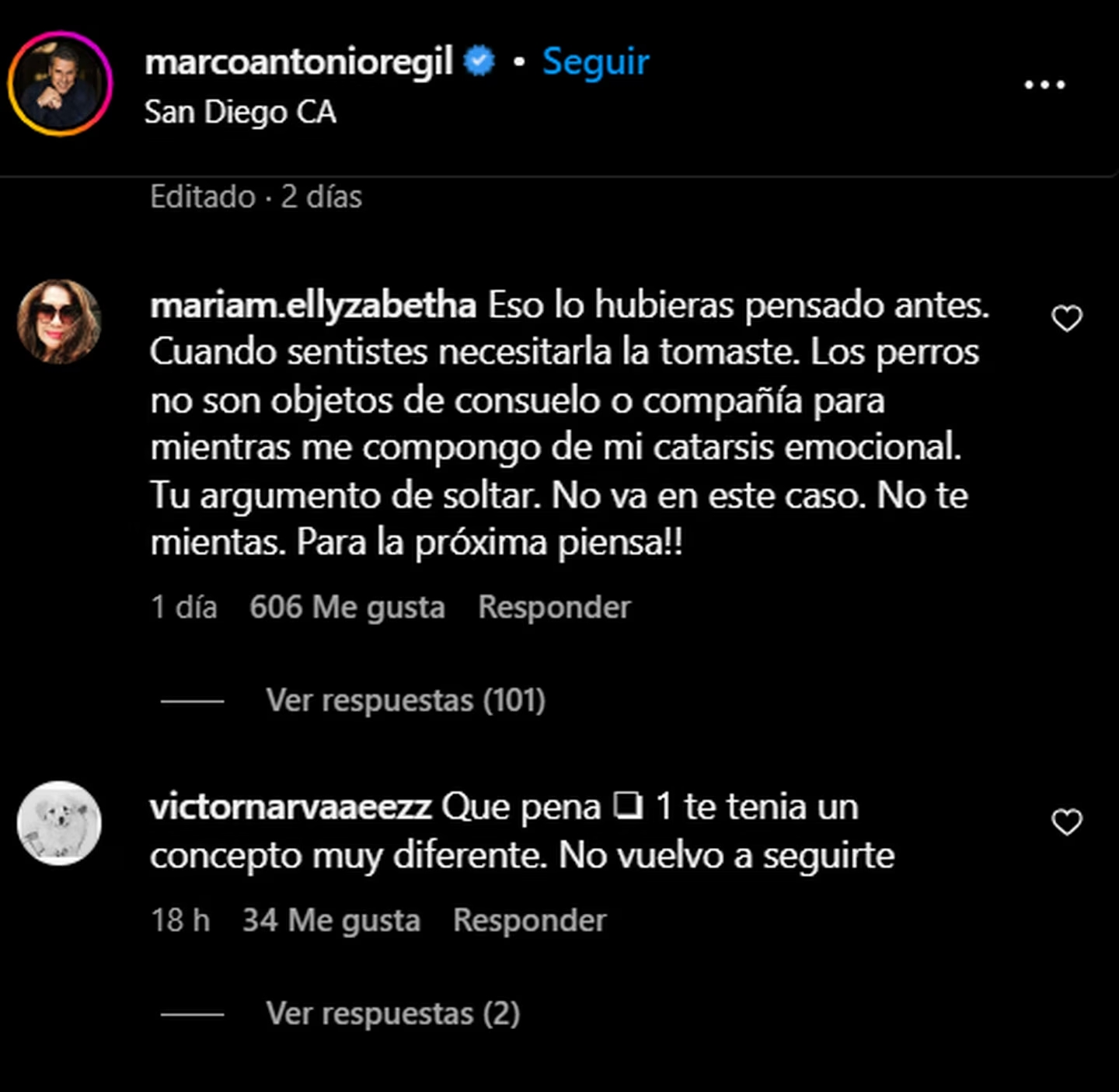The image size is (1119, 1092).
Task: Open San Diego CA location
Action: tap(240, 113)
